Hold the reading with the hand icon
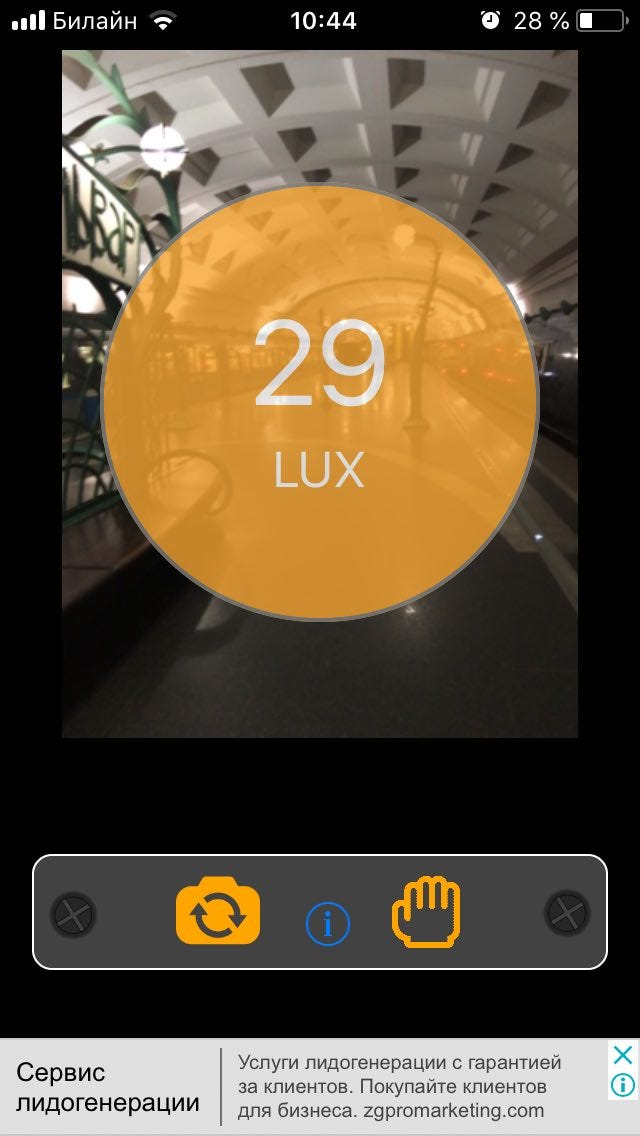This screenshot has height=1136, width=640. 425,912
